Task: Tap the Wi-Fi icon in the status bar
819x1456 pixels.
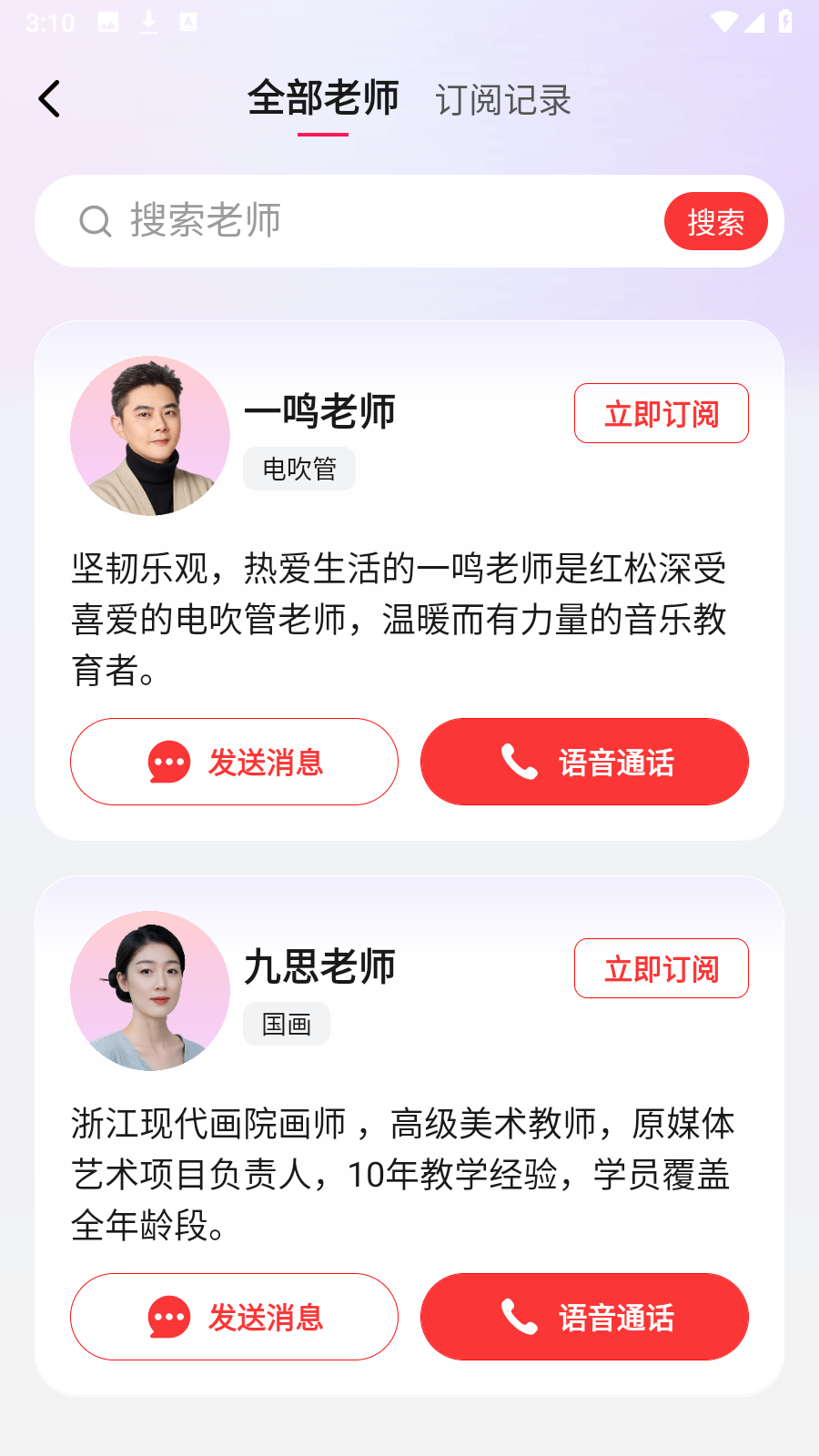Action: tap(723, 22)
